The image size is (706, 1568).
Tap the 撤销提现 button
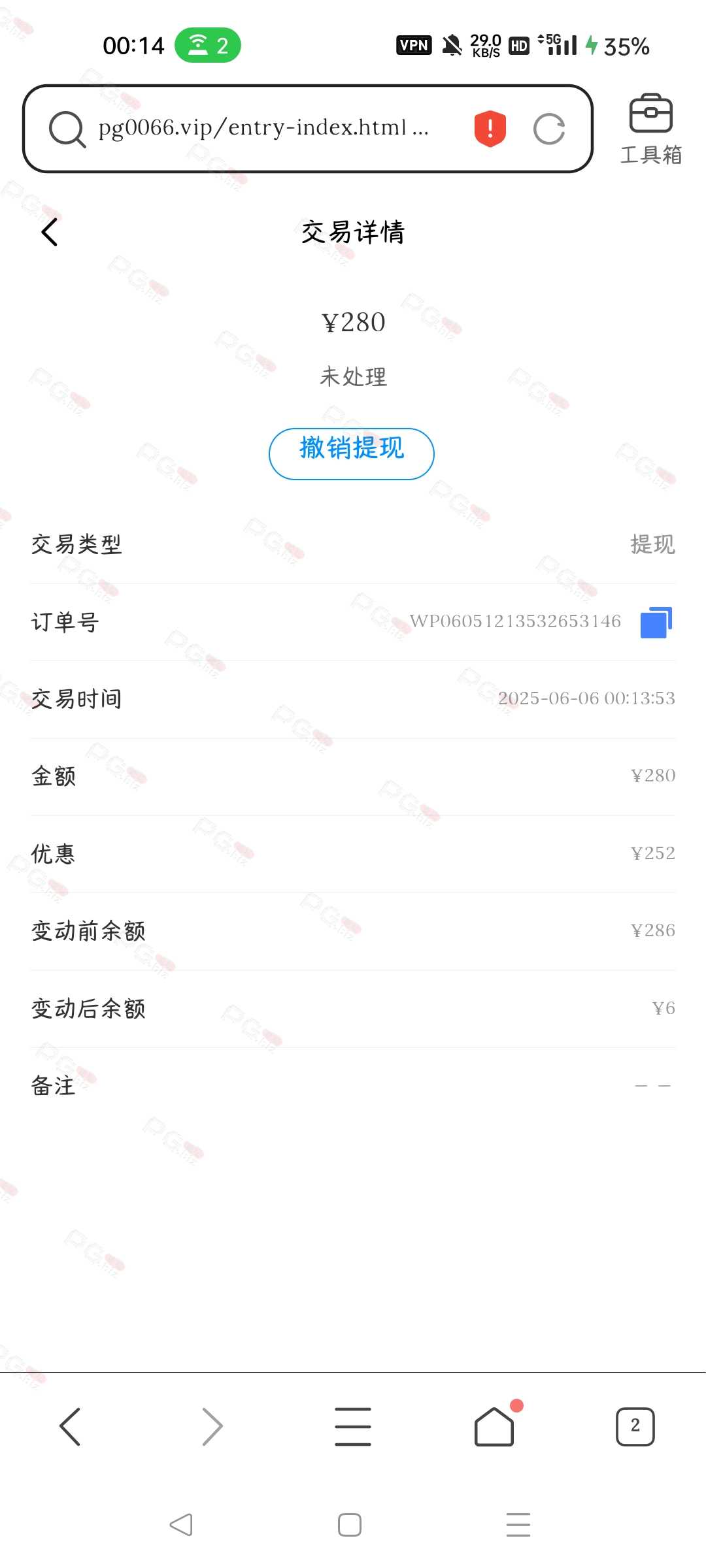(x=352, y=453)
